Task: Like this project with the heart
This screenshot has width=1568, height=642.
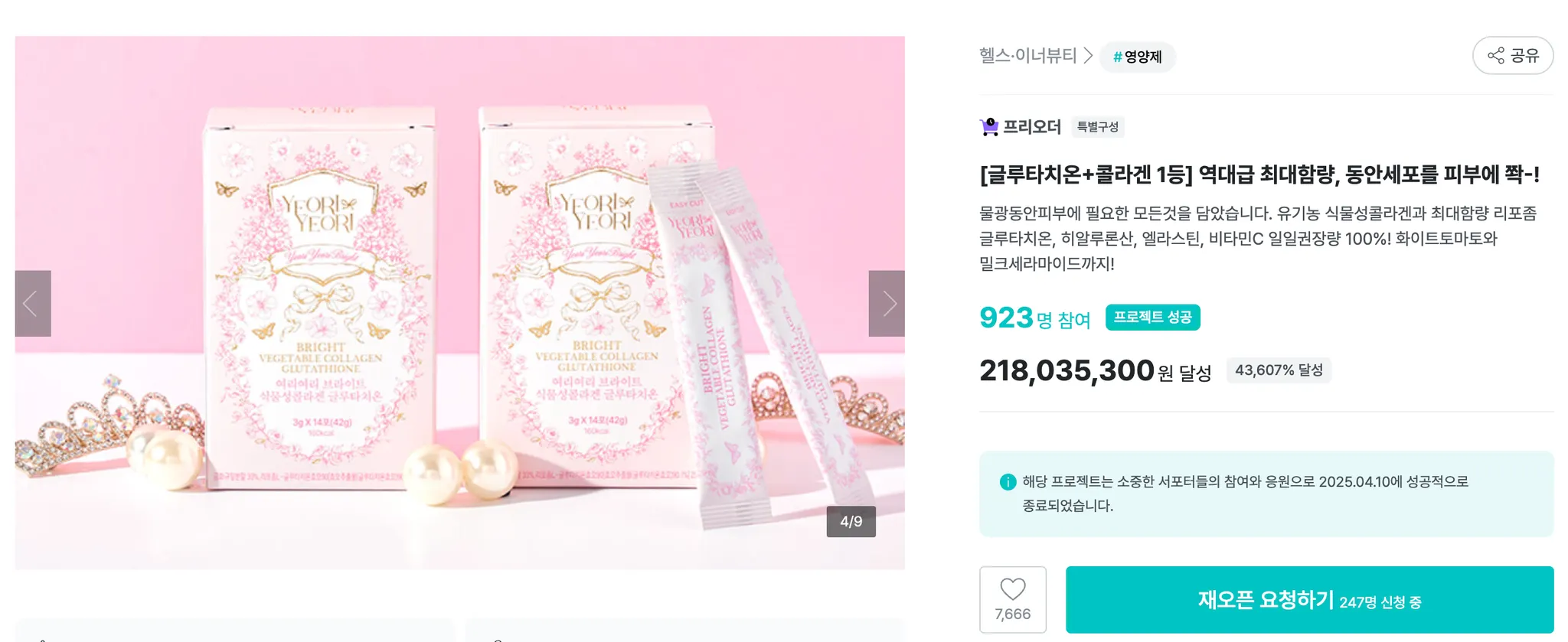Action: (1012, 598)
